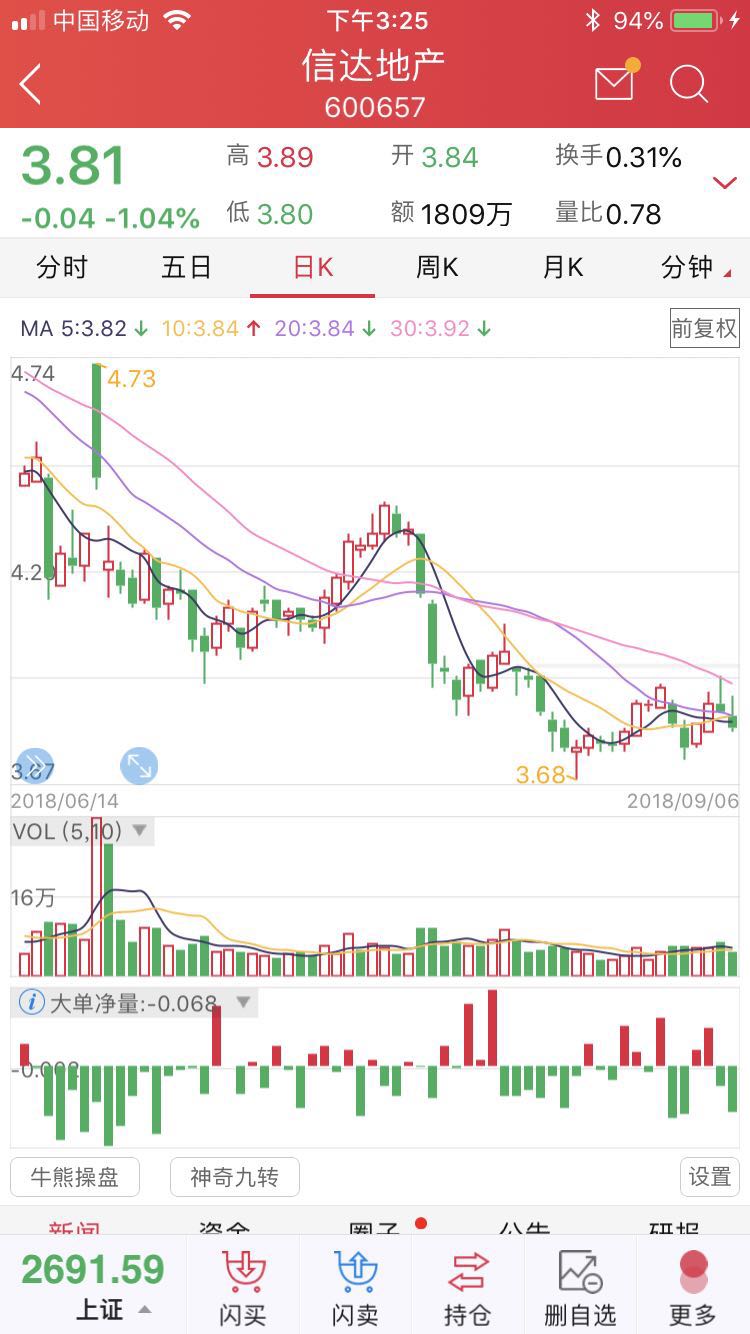
Task: Tap the 神奇九转 button
Action: pos(235,1177)
